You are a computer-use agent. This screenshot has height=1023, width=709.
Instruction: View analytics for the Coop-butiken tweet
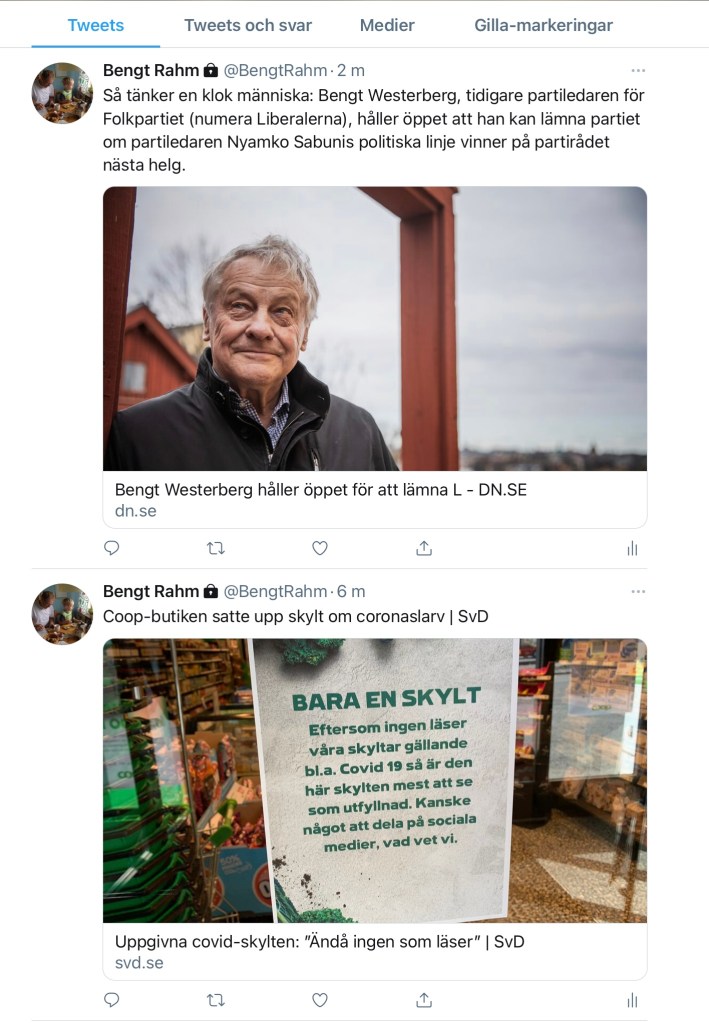[x=632, y=1000]
